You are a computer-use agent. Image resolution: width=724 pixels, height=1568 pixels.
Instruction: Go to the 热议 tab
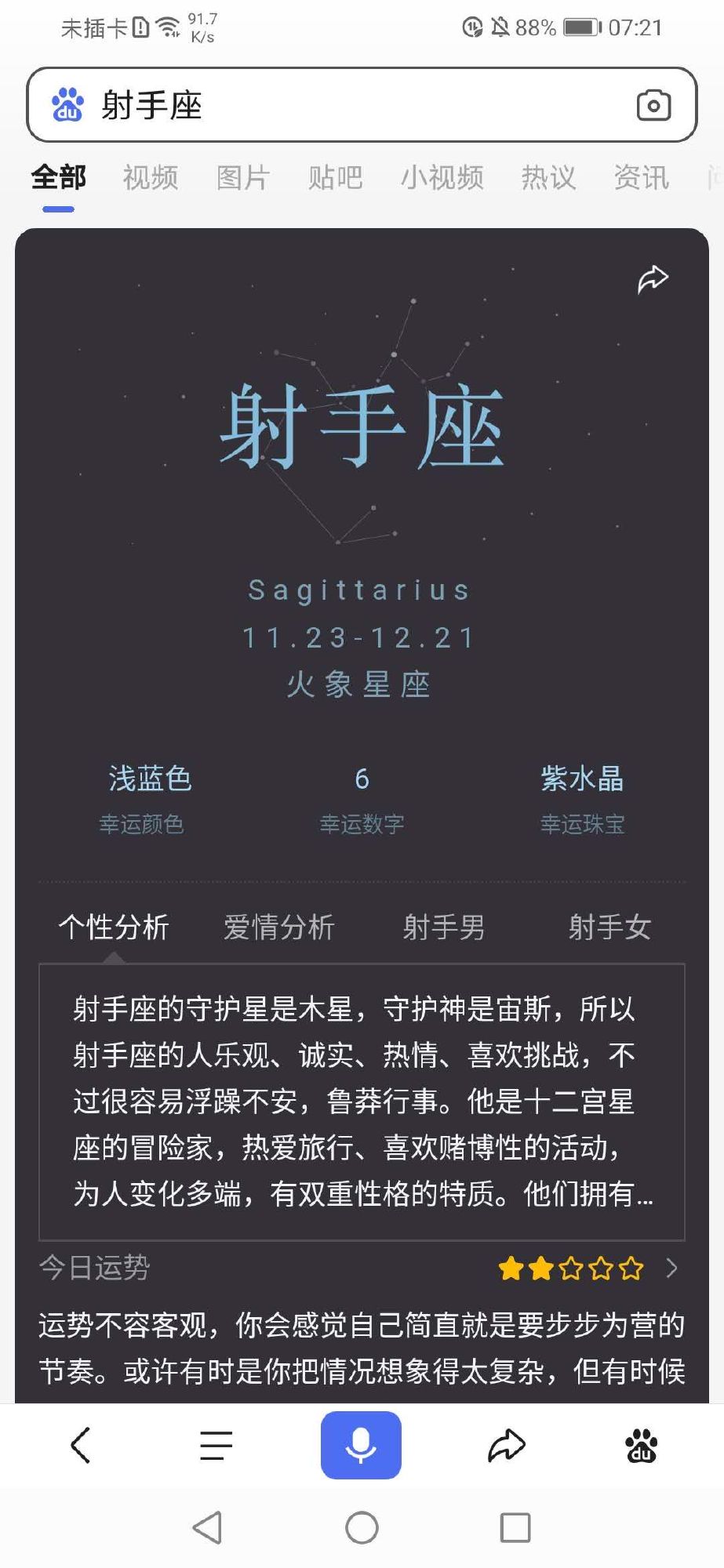[x=549, y=178]
